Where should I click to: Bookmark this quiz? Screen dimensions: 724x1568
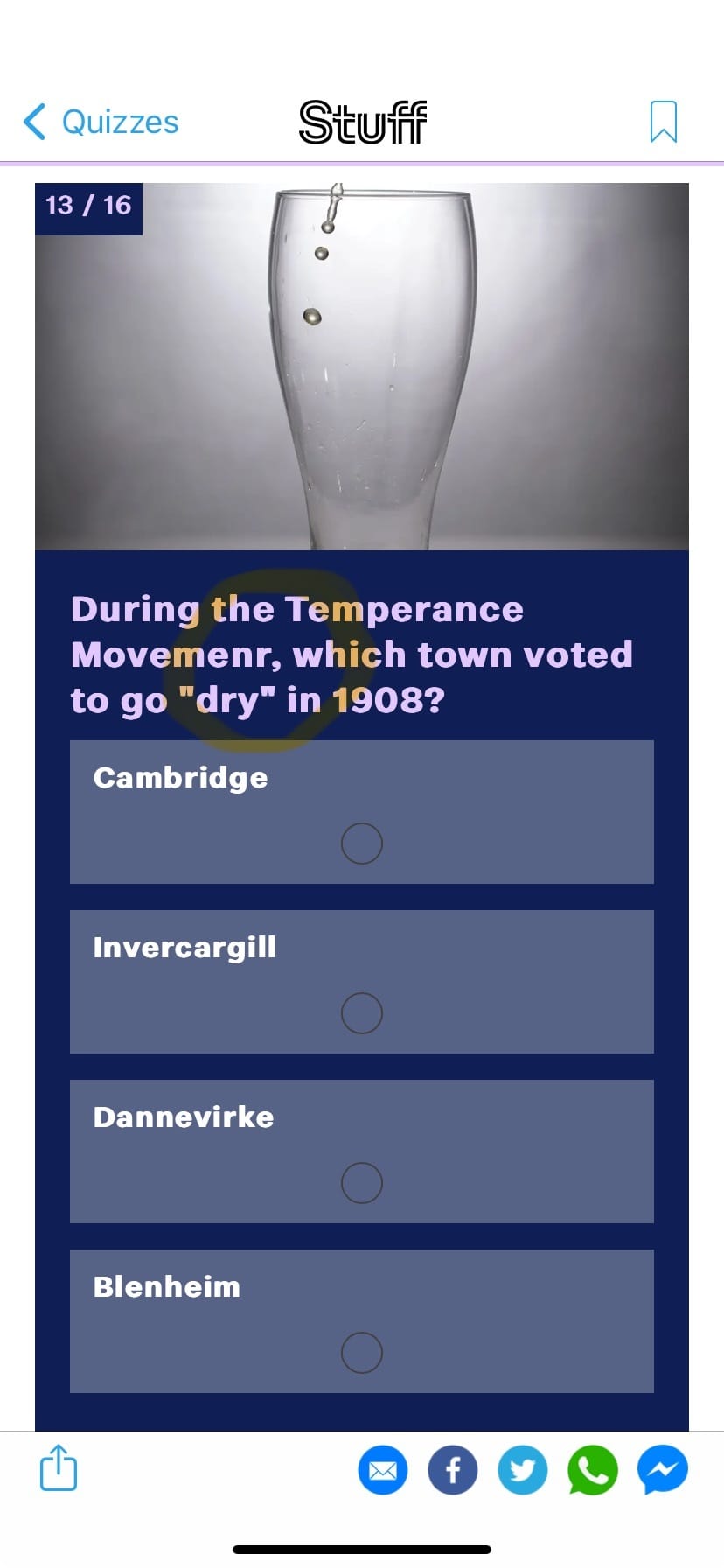[663, 122]
